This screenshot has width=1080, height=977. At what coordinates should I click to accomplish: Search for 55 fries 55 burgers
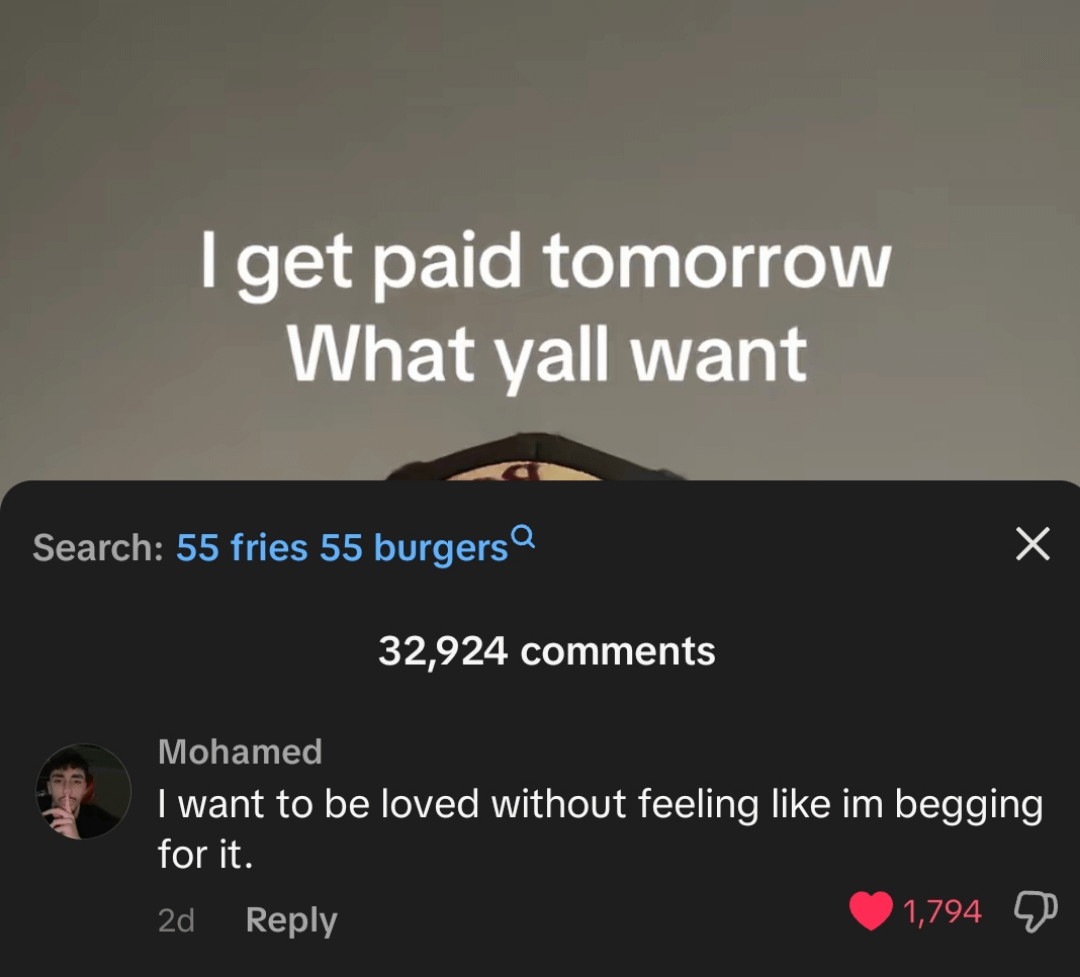(x=342, y=548)
